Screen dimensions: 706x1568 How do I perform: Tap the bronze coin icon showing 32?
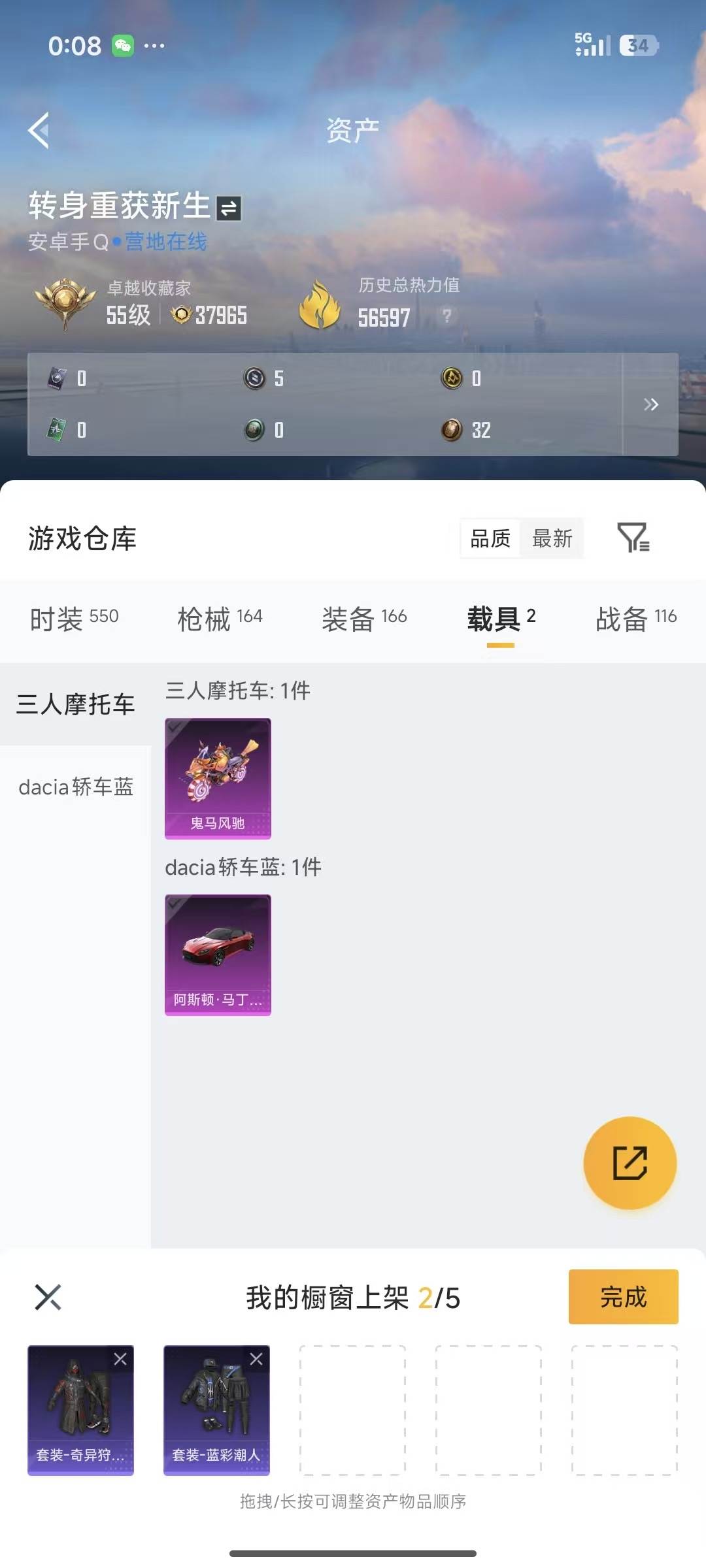click(451, 431)
